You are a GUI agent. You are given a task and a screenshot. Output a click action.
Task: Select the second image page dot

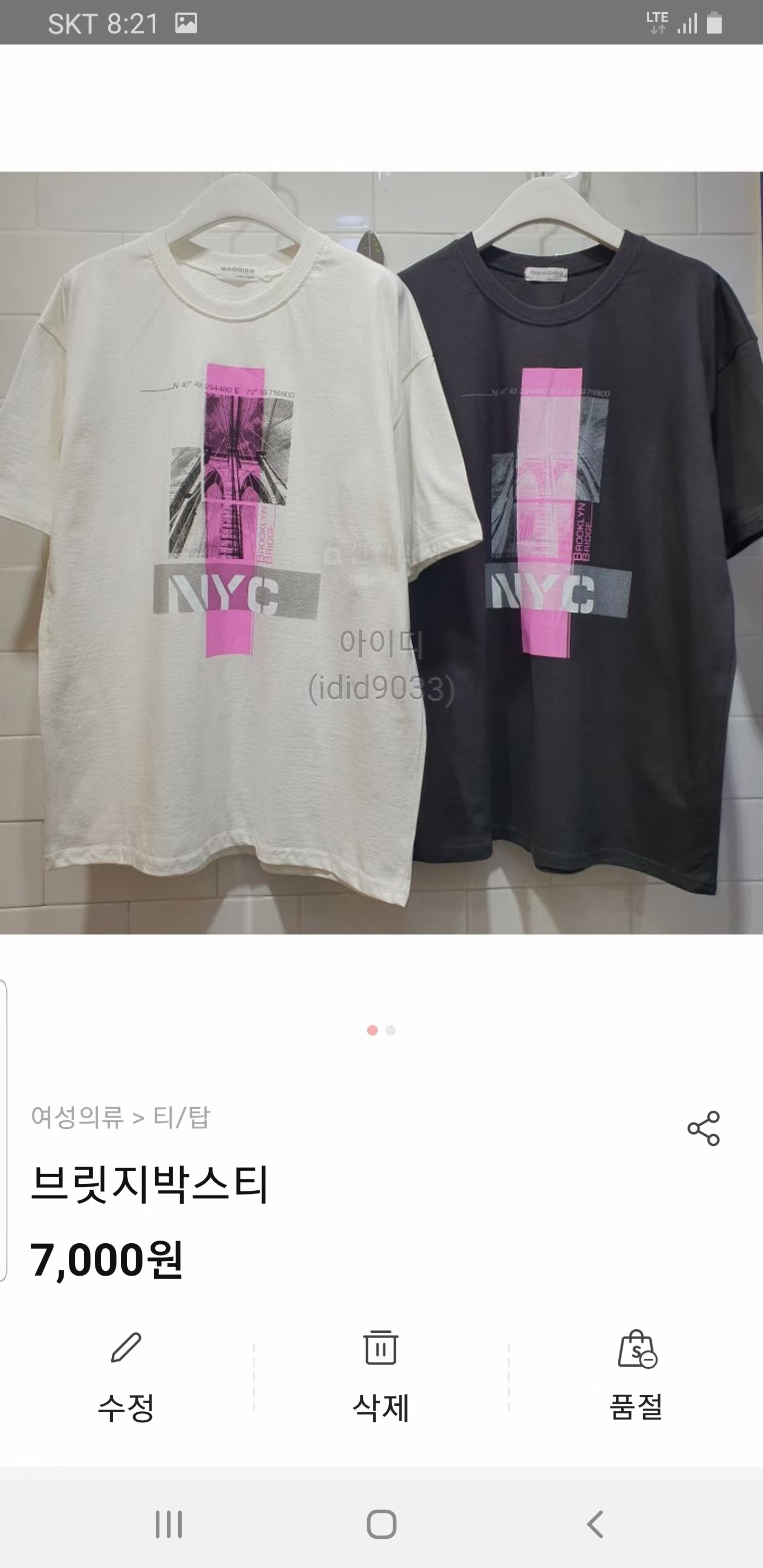click(x=391, y=1030)
